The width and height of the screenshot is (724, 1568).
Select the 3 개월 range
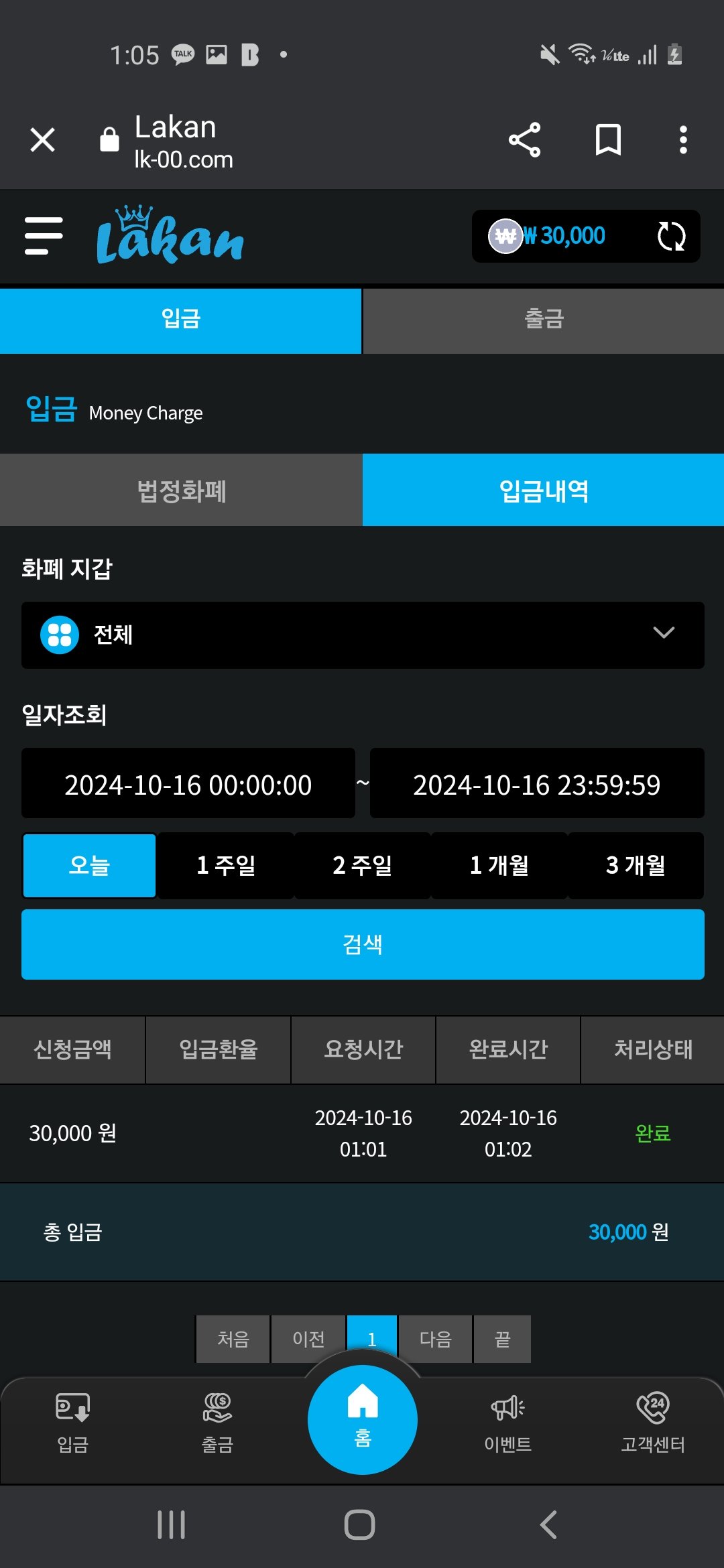click(636, 865)
